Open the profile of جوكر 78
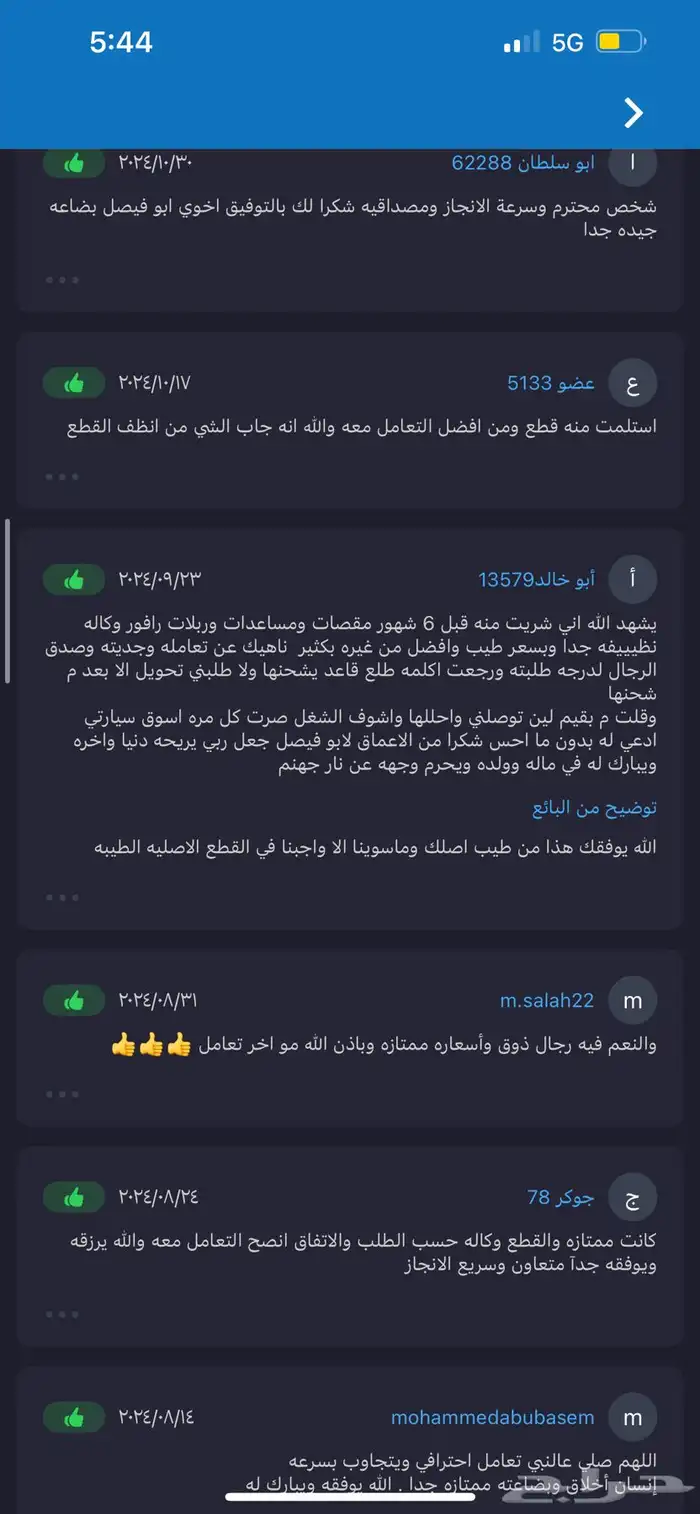The height and width of the screenshot is (1514, 700). tap(561, 1197)
